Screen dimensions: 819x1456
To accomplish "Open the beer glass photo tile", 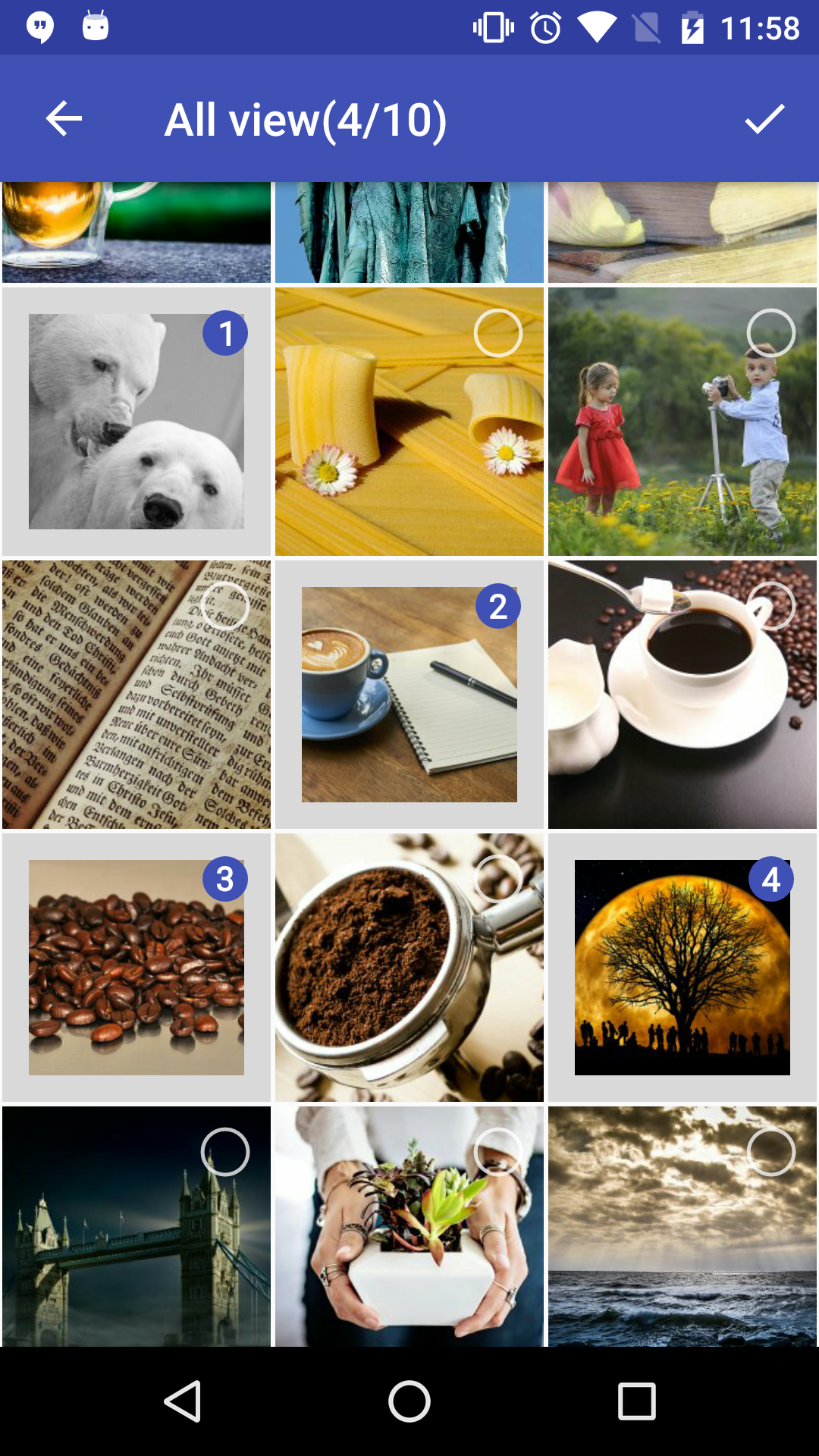I will tap(136, 232).
